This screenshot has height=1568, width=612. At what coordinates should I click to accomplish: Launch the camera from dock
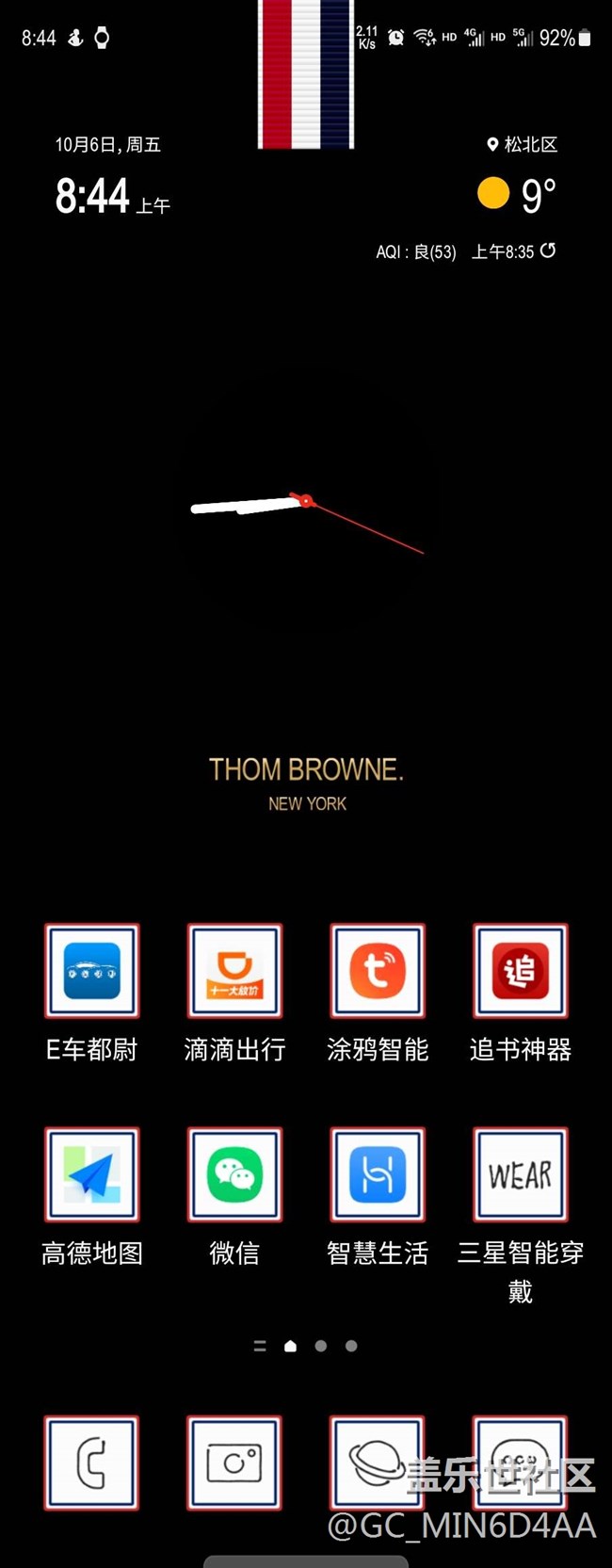click(x=234, y=1463)
